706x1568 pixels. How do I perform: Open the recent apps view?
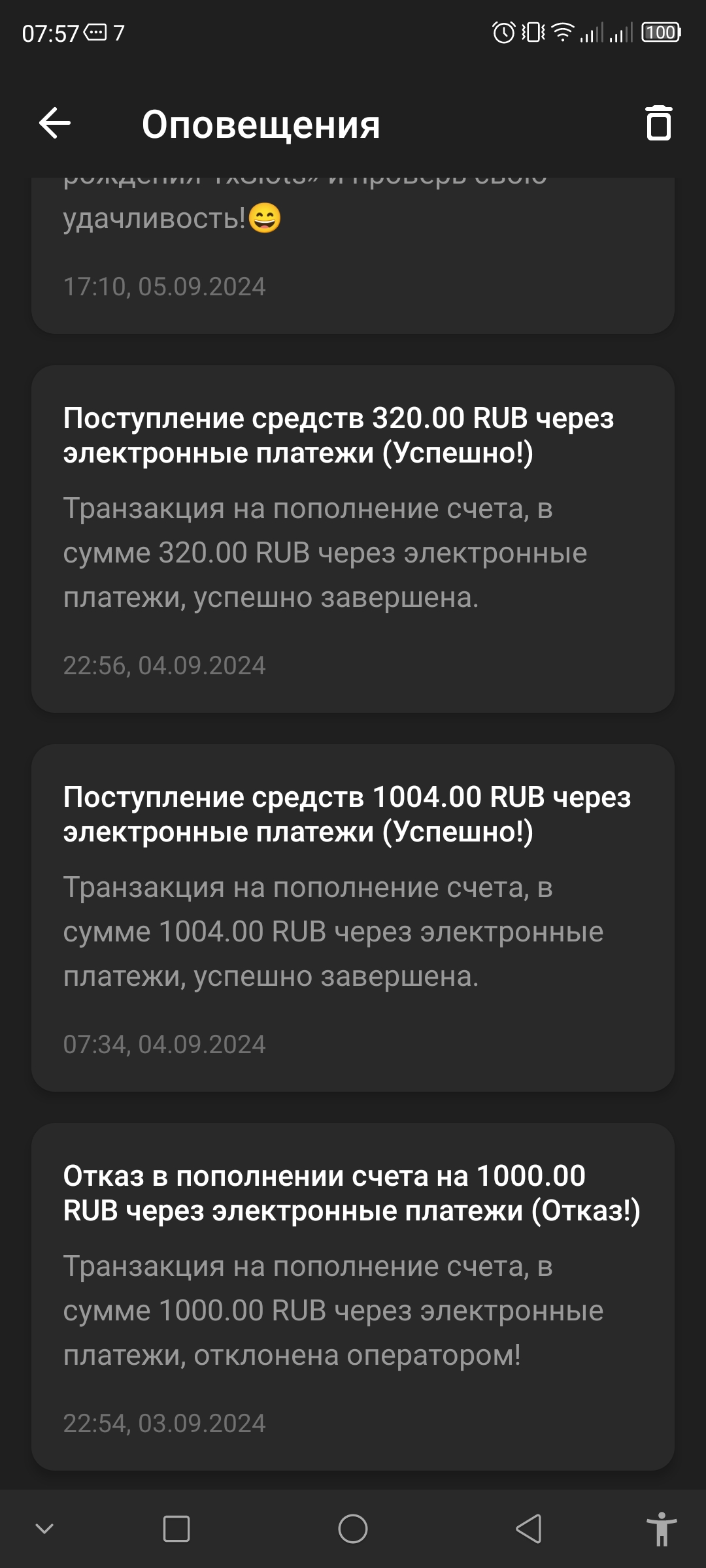(176, 1529)
